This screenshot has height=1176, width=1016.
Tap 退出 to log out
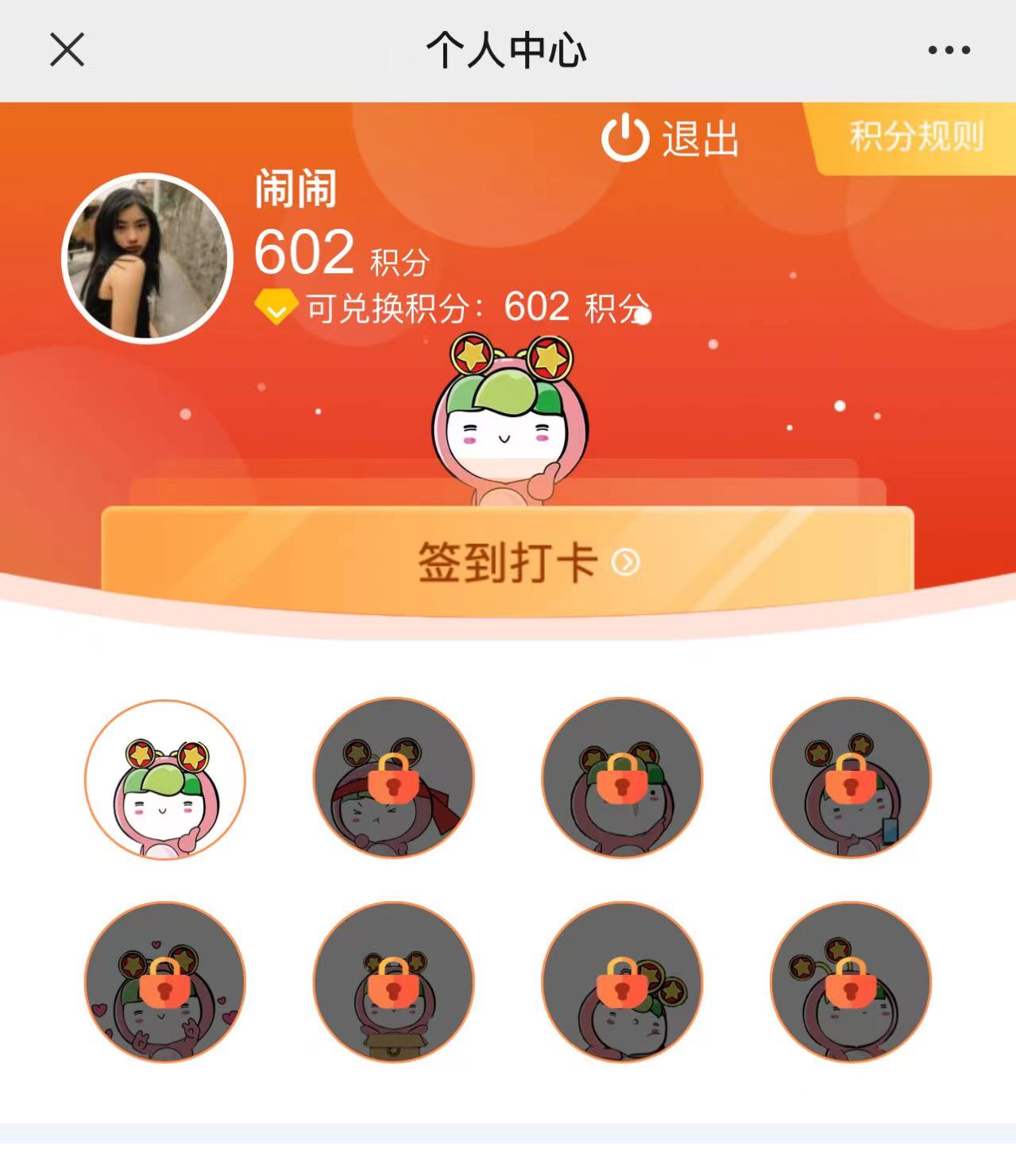670,139
